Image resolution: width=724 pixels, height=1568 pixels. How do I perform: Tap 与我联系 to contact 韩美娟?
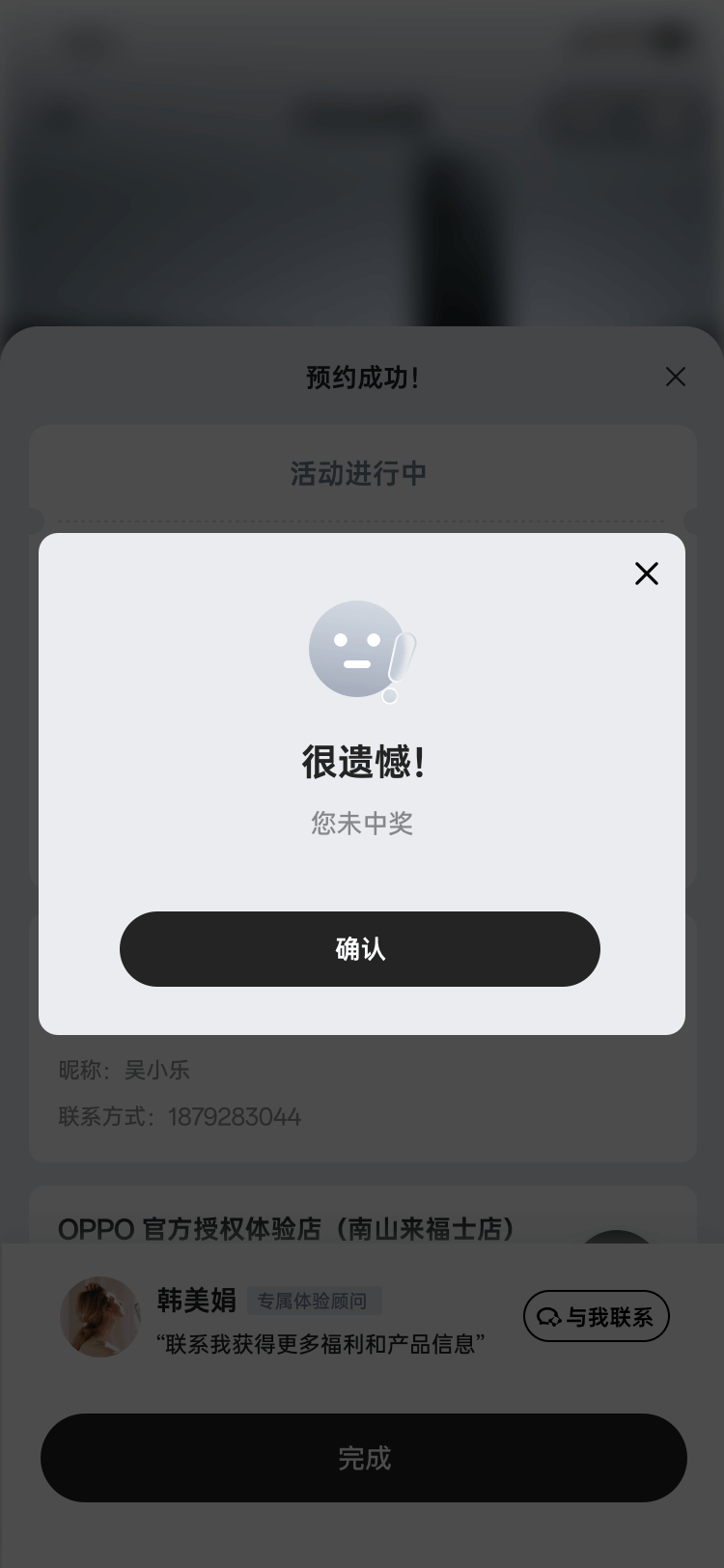coord(597,1316)
